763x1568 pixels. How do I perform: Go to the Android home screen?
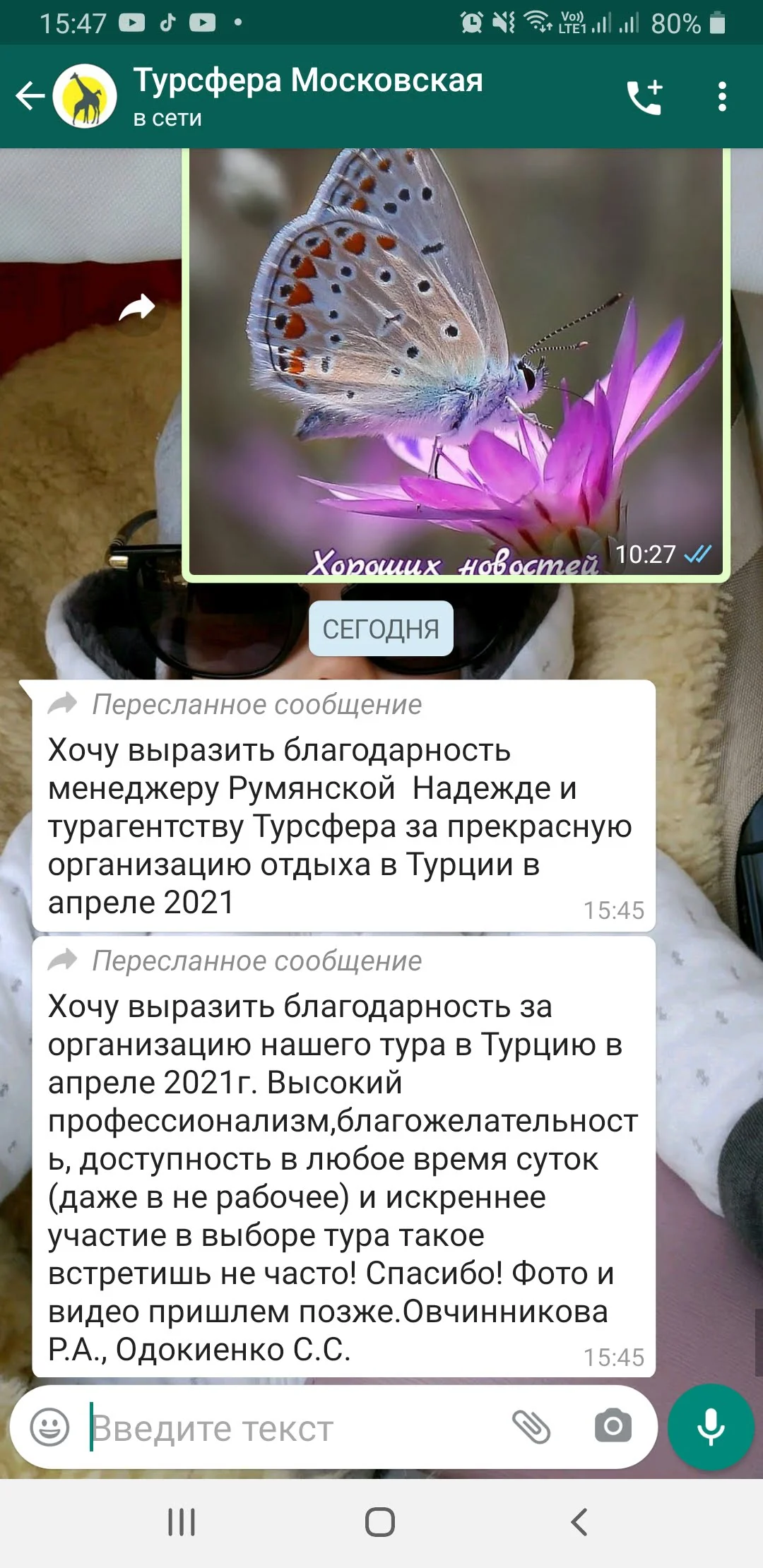coord(380,1521)
